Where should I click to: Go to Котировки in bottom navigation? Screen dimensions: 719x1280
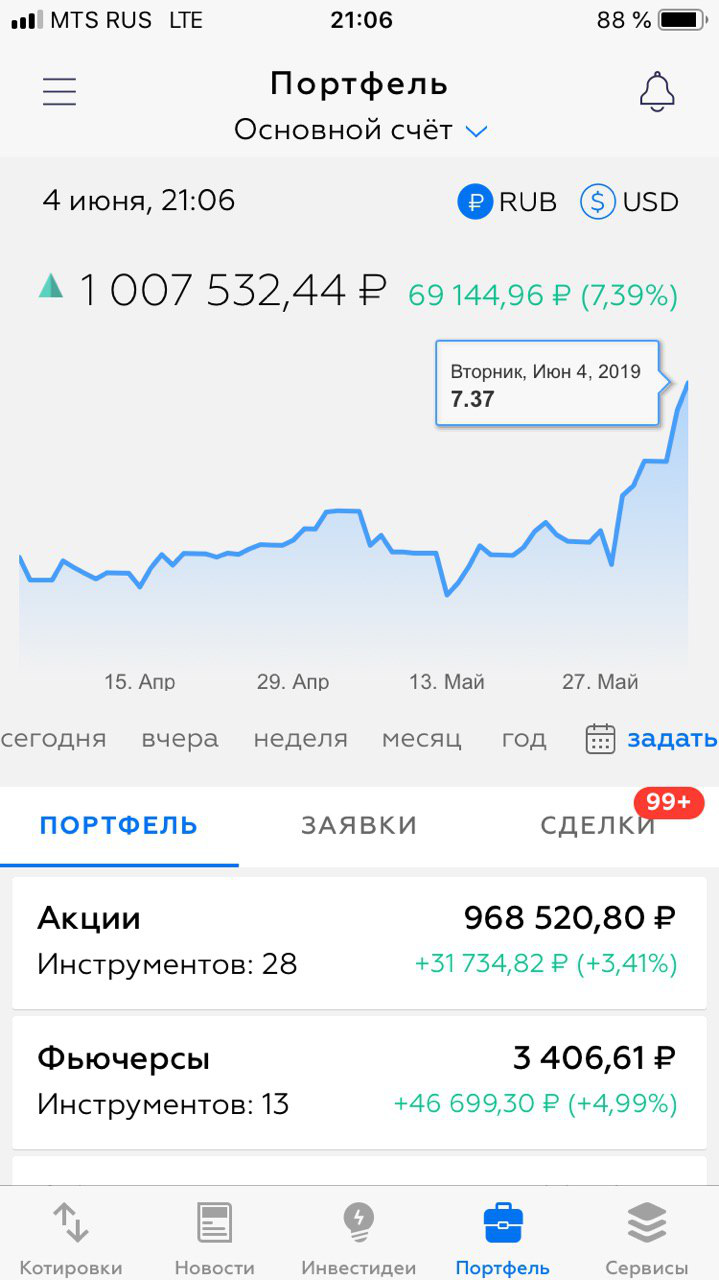point(71,1238)
